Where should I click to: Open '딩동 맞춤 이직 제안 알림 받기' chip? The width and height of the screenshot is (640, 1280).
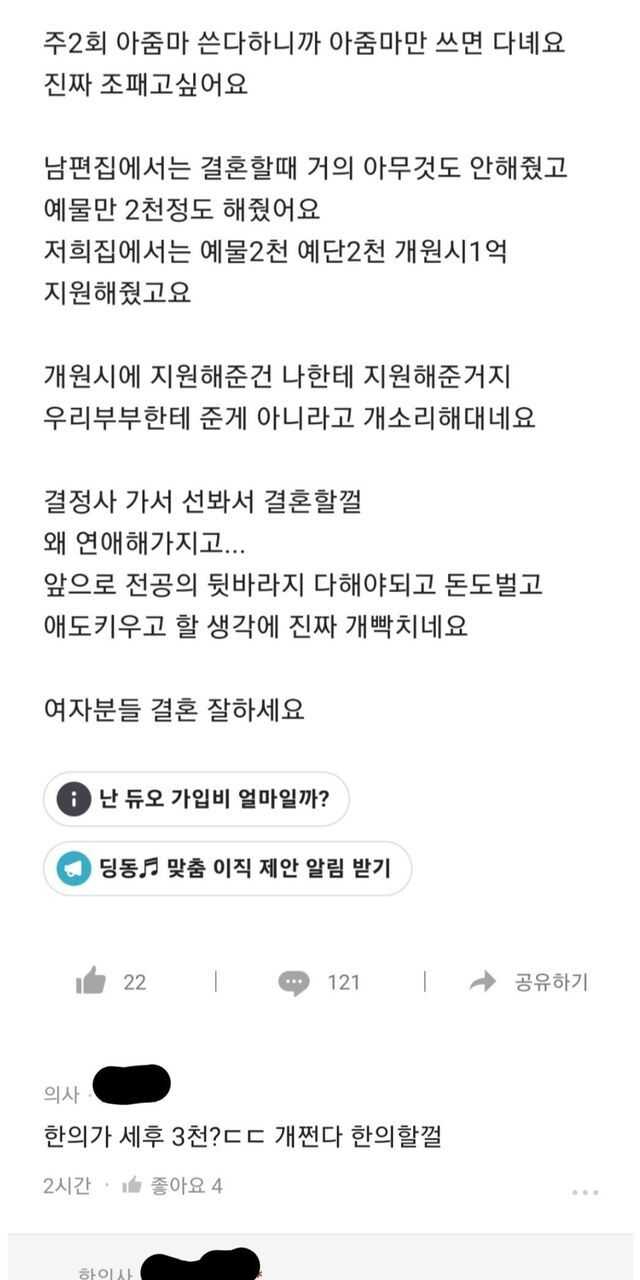pyautogui.click(x=227, y=868)
